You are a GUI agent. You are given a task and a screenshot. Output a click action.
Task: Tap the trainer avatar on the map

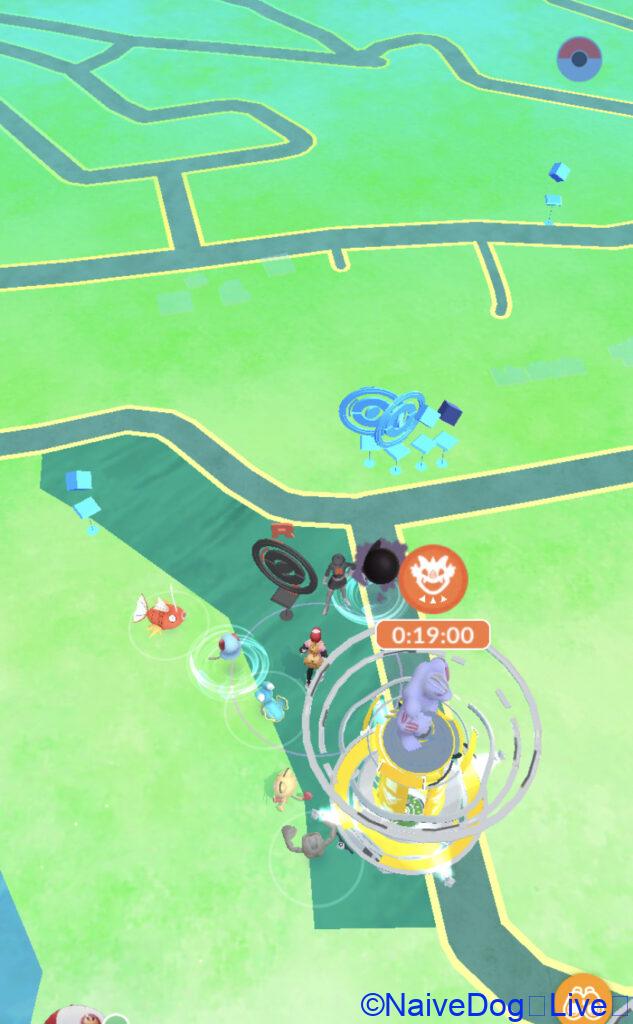pos(315,654)
